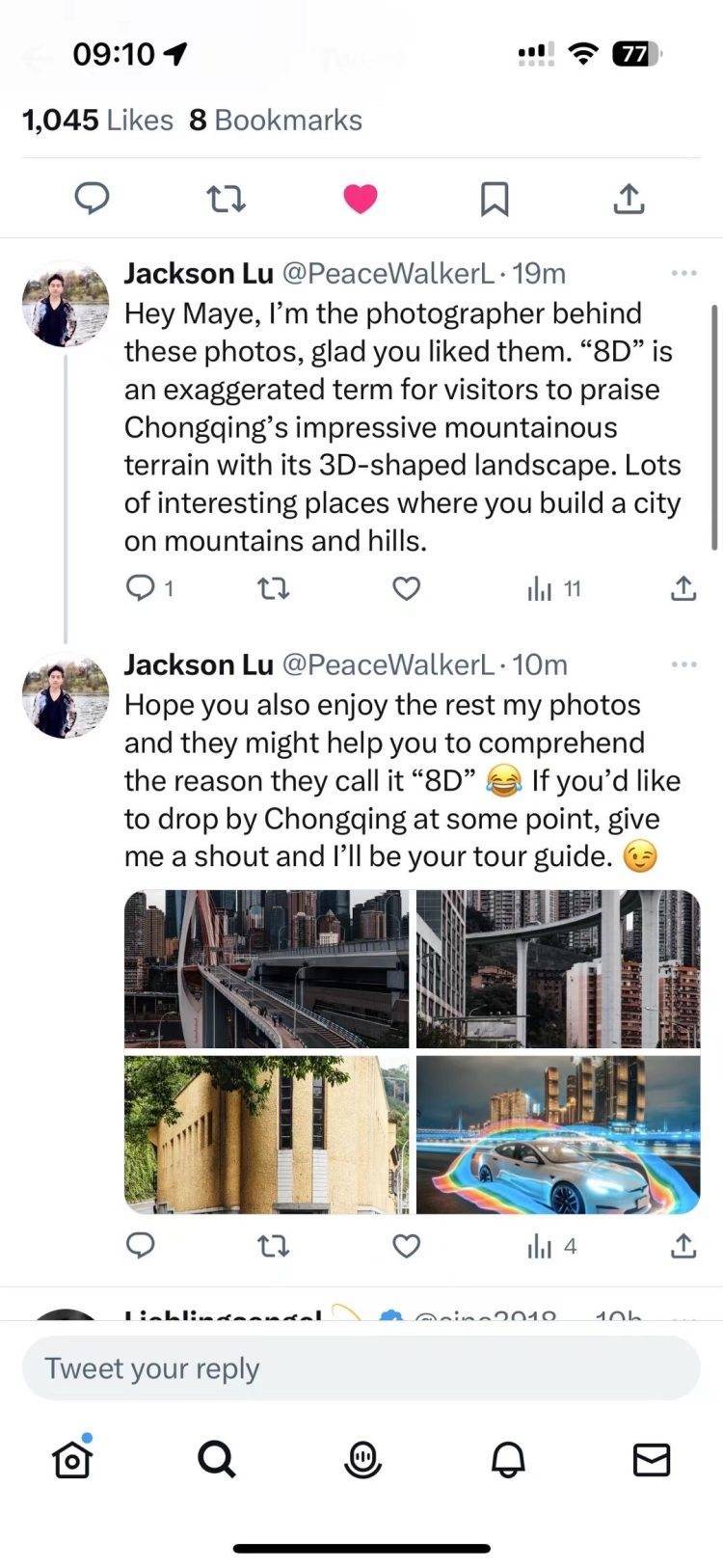Retweet Jackson Lu's 19m reply
Viewport: 723px width, 1568px height.
[274, 588]
